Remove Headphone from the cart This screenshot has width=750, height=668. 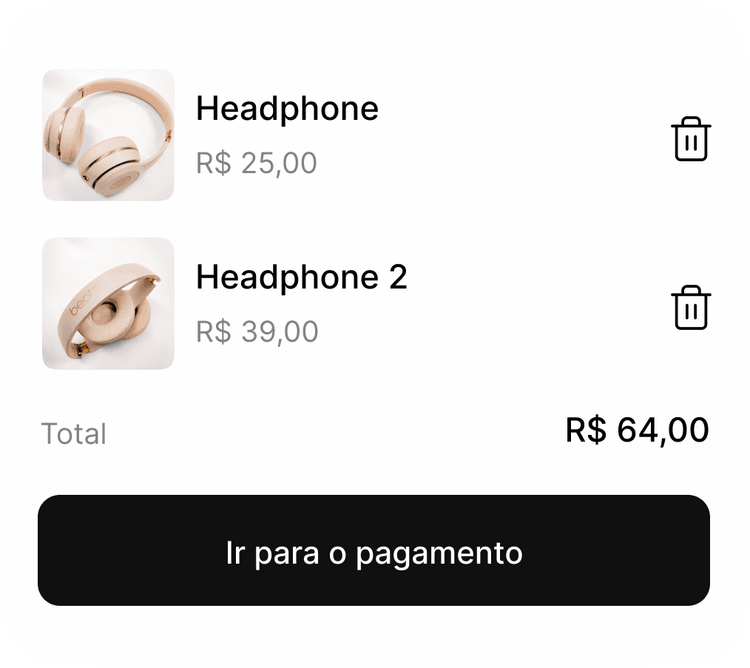pyautogui.click(x=690, y=138)
